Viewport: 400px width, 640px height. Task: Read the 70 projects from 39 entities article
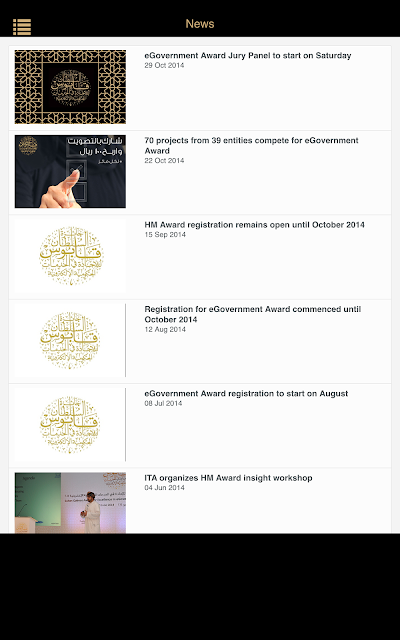pyautogui.click(x=200, y=173)
